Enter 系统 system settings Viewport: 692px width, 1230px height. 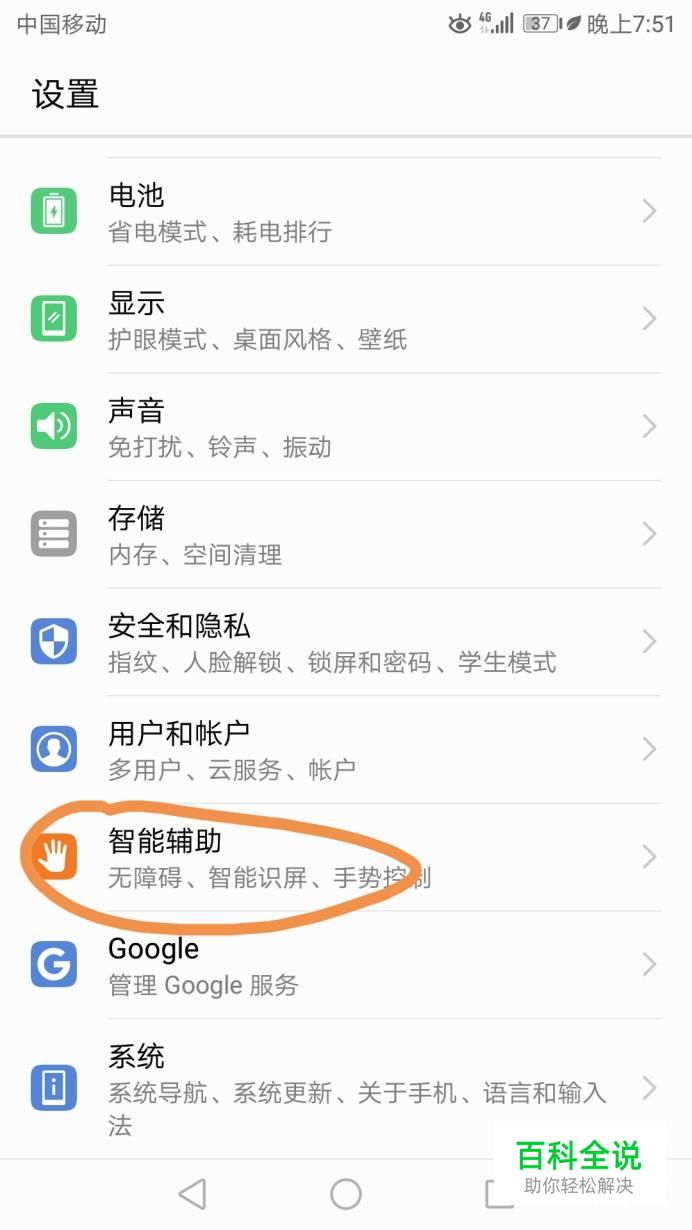345,1087
